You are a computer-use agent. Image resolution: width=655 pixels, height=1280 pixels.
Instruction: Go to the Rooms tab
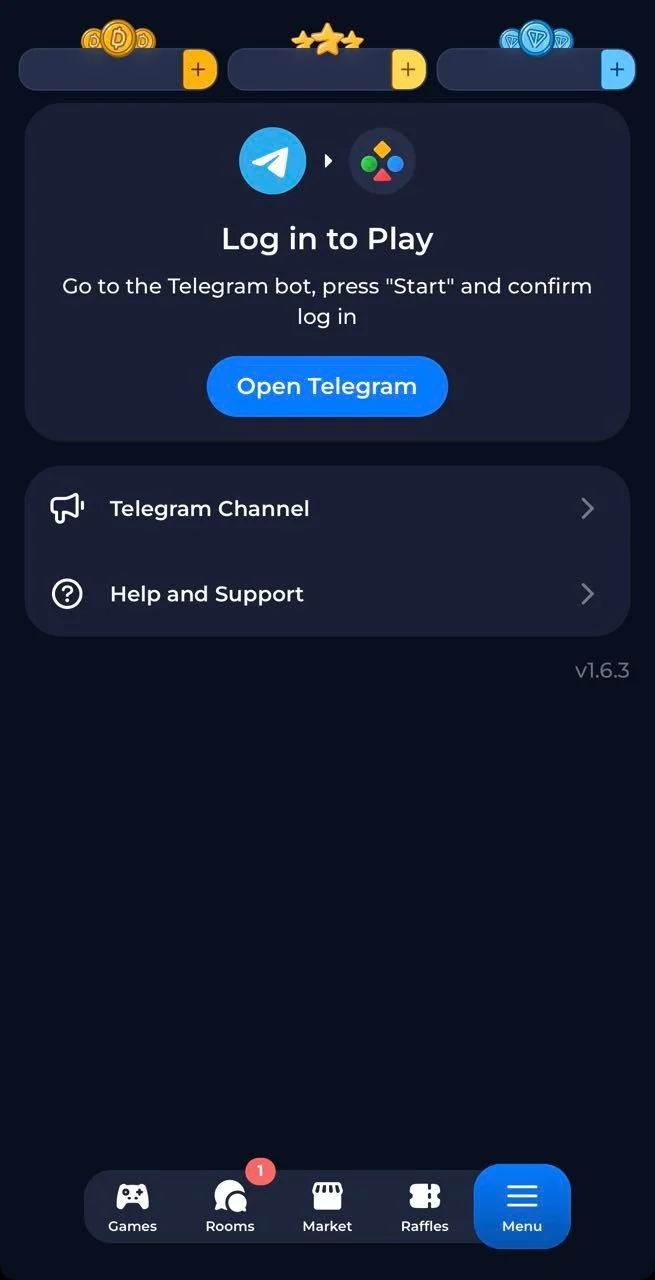230,1207
